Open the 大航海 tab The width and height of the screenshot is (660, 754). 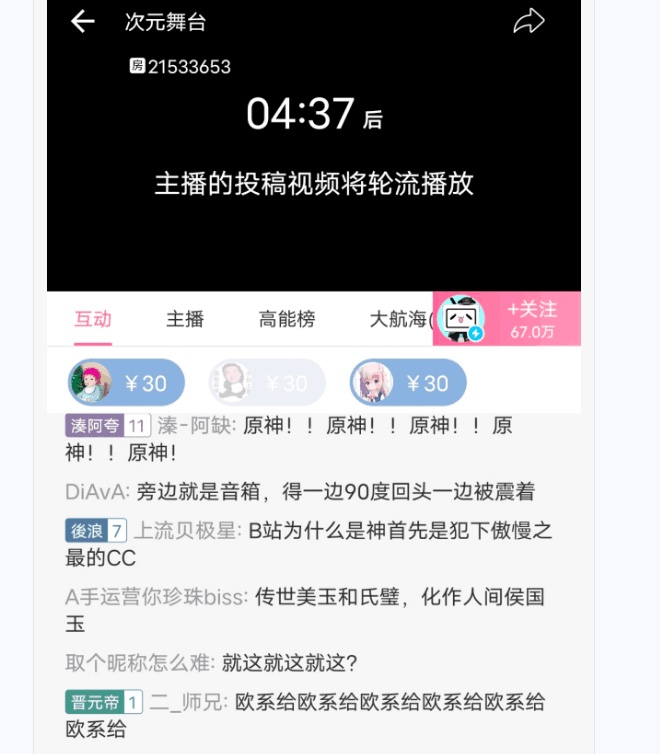point(398,319)
